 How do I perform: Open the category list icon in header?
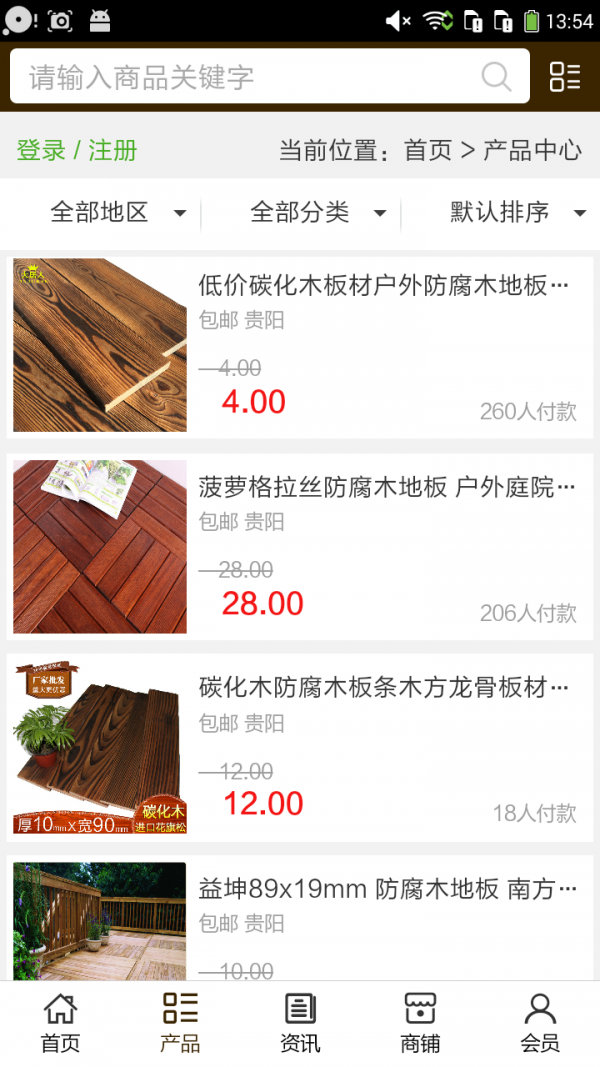(565, 77)
